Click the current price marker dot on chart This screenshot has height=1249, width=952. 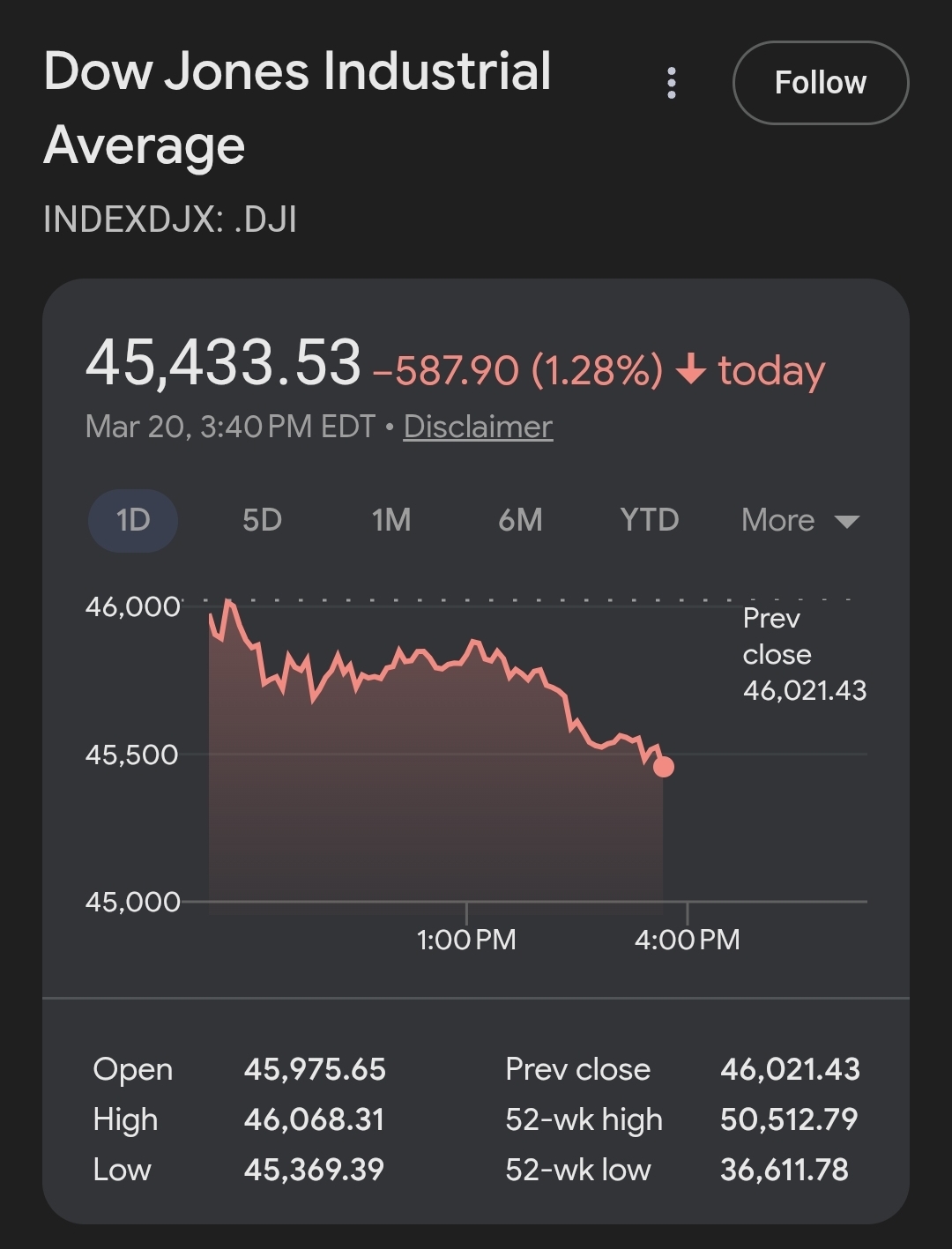[x=663, y=768]
